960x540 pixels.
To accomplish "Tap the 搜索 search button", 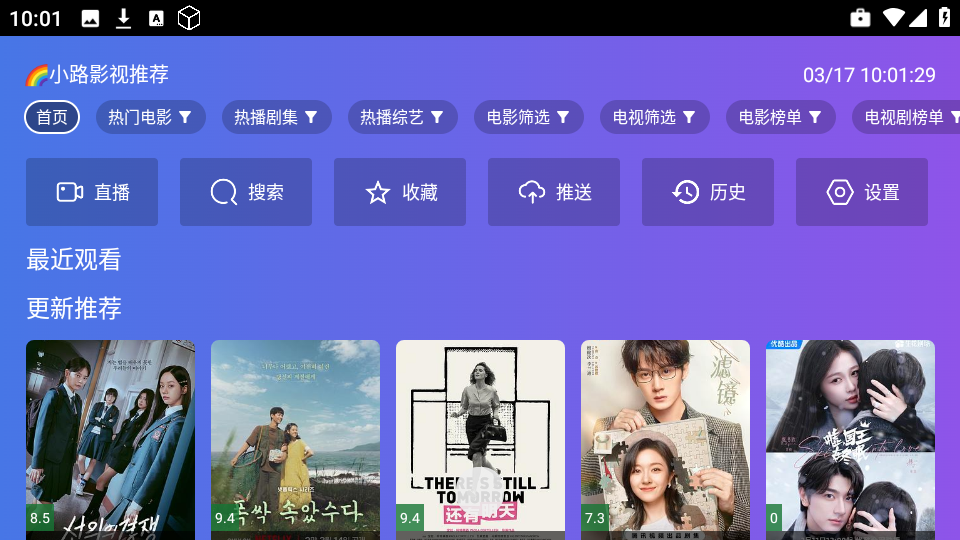I will [246, 192].
